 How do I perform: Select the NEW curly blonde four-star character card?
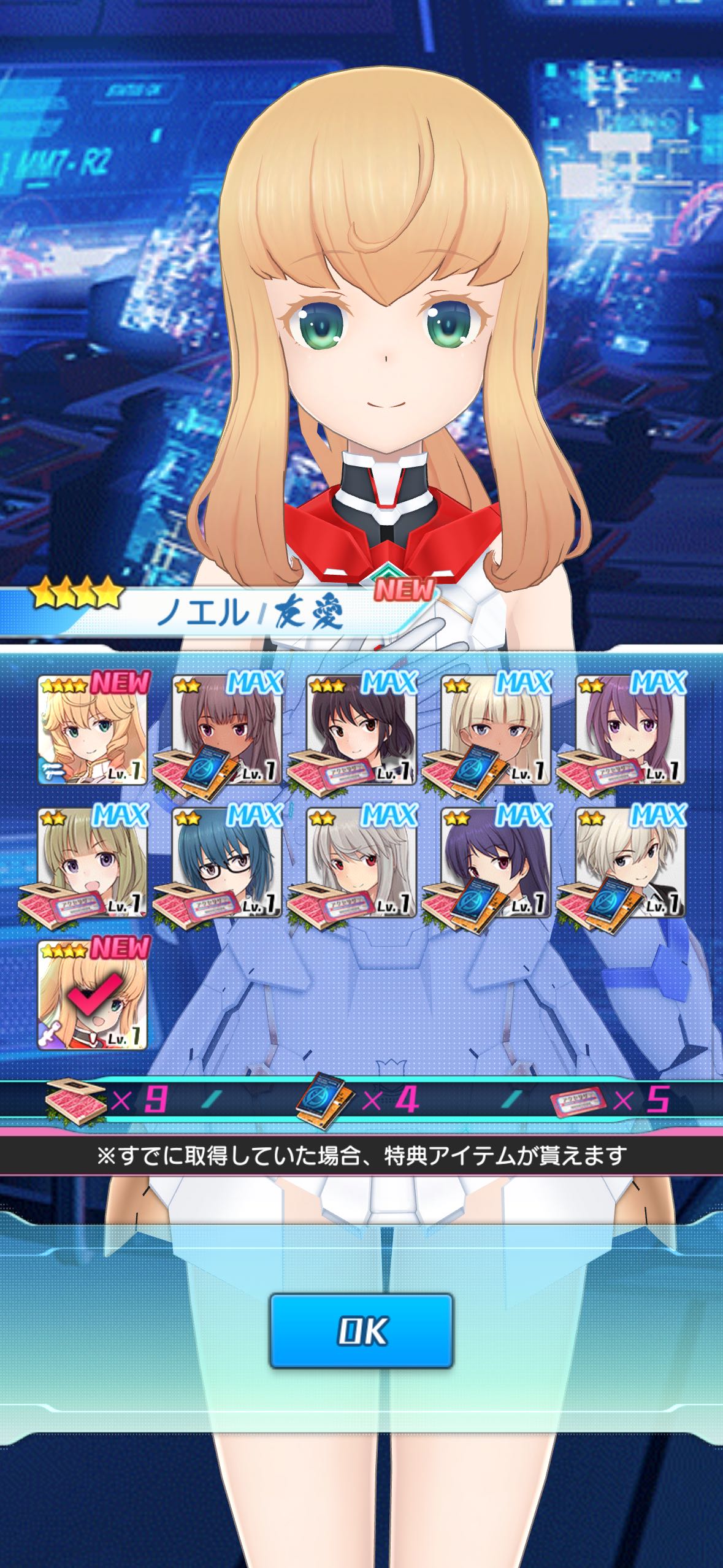[x=93, y=730]
